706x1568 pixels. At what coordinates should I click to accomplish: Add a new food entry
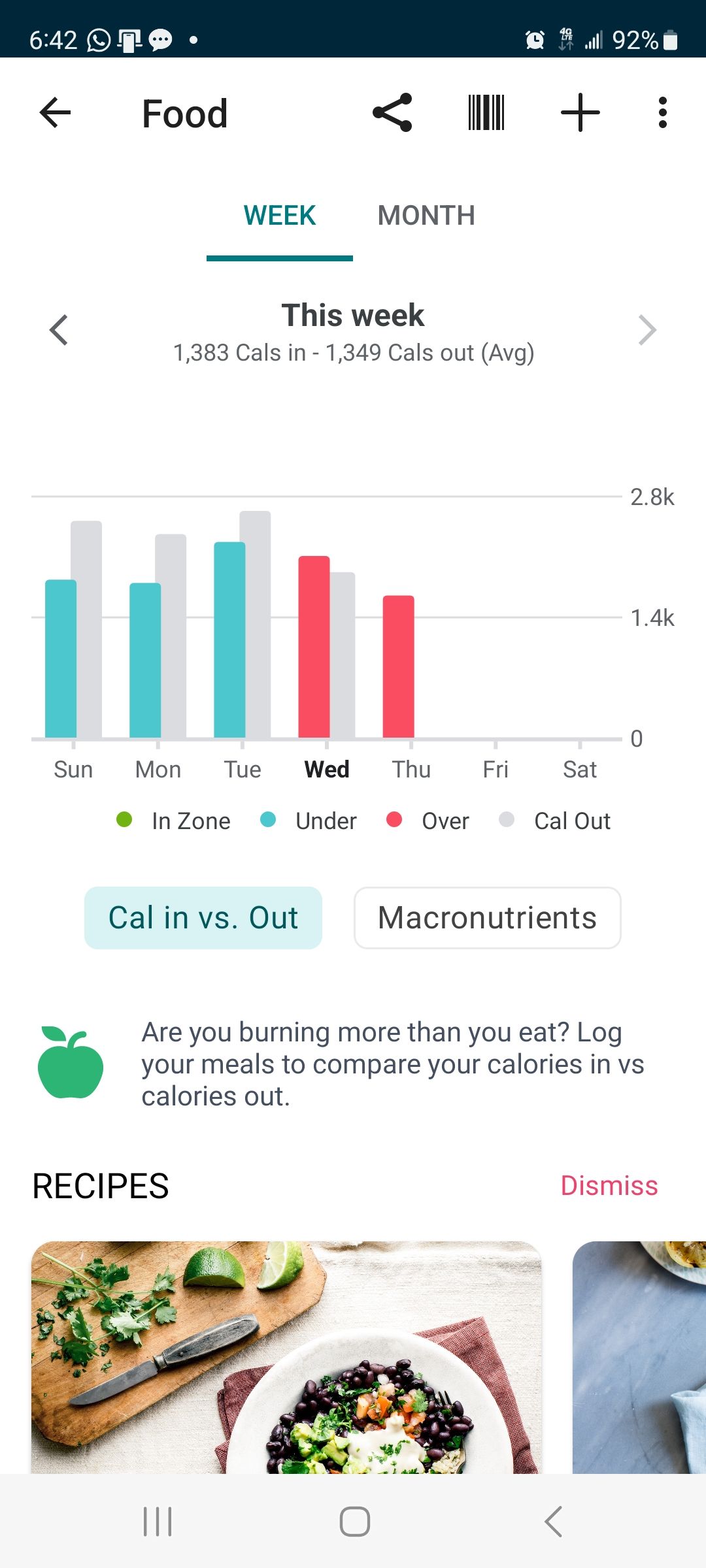tap(580, 113)
